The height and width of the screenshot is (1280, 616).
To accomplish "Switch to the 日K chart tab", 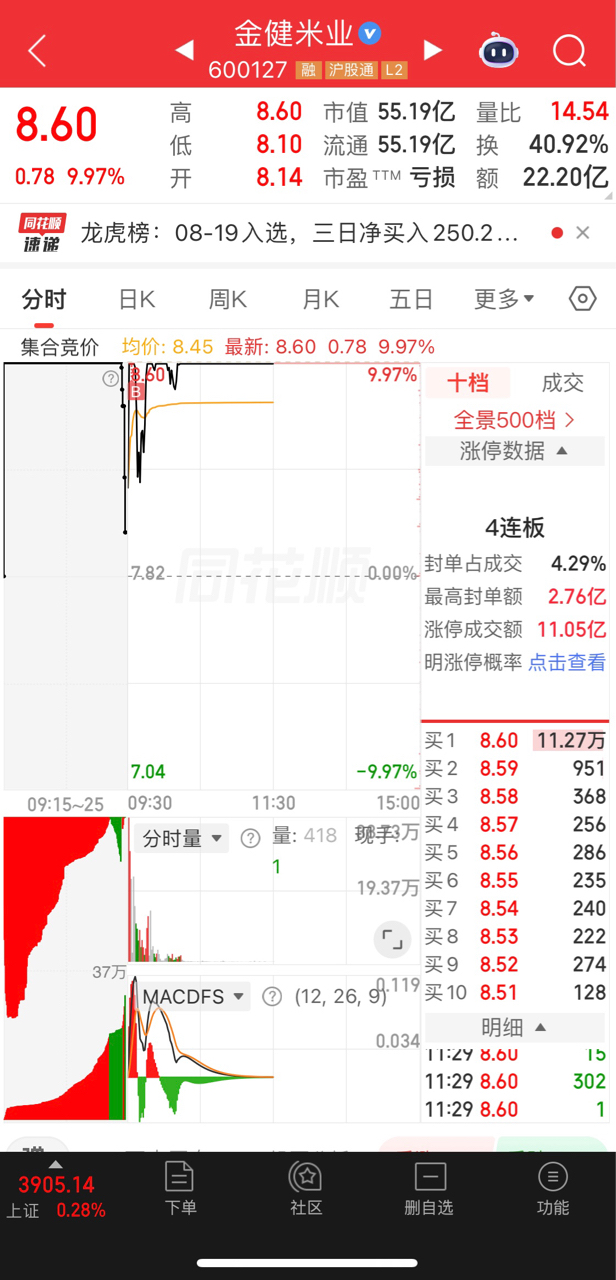I will (137, 299).
